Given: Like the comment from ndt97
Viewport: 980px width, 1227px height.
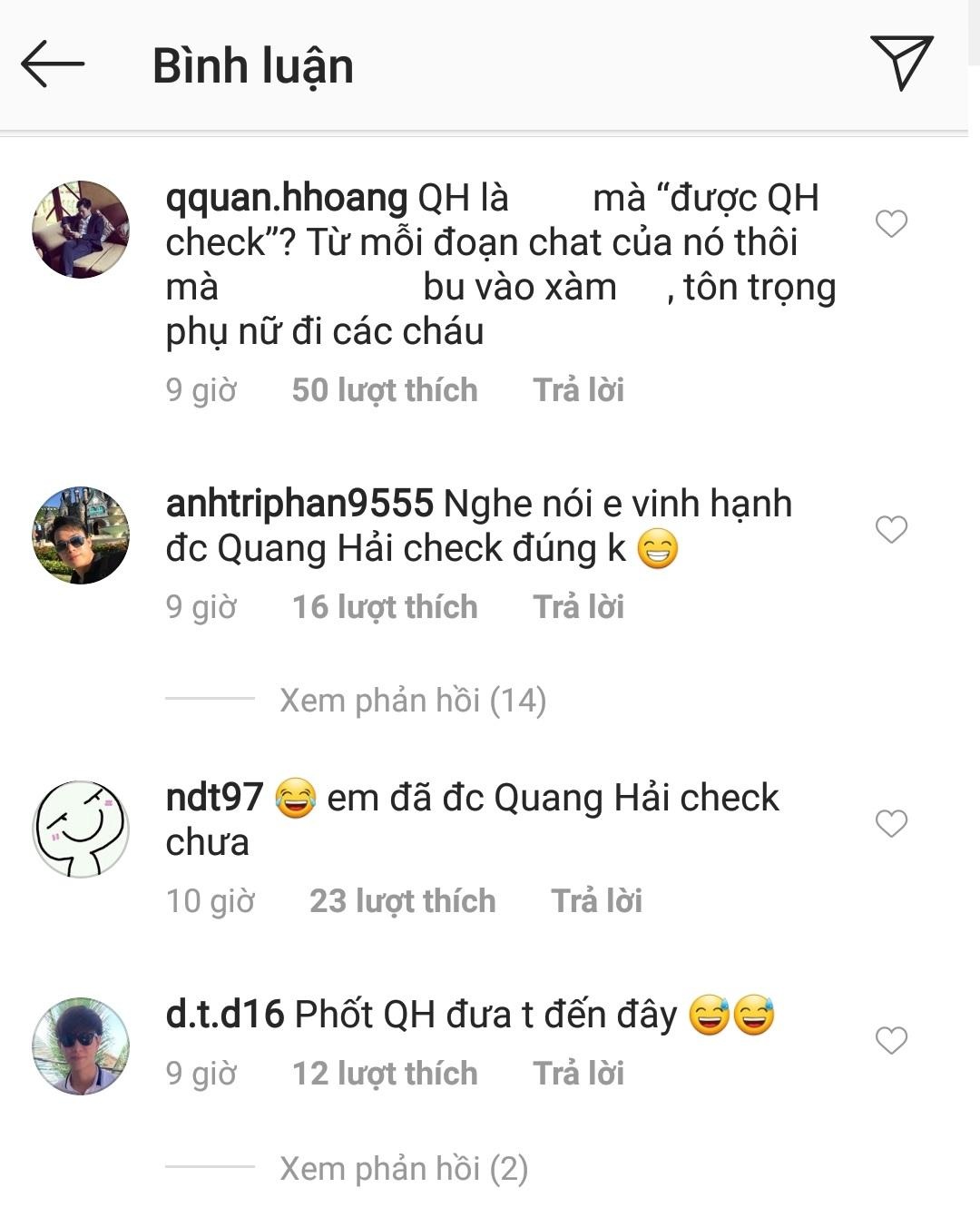Looking at the screenshot, I should (x=891, y=823).
